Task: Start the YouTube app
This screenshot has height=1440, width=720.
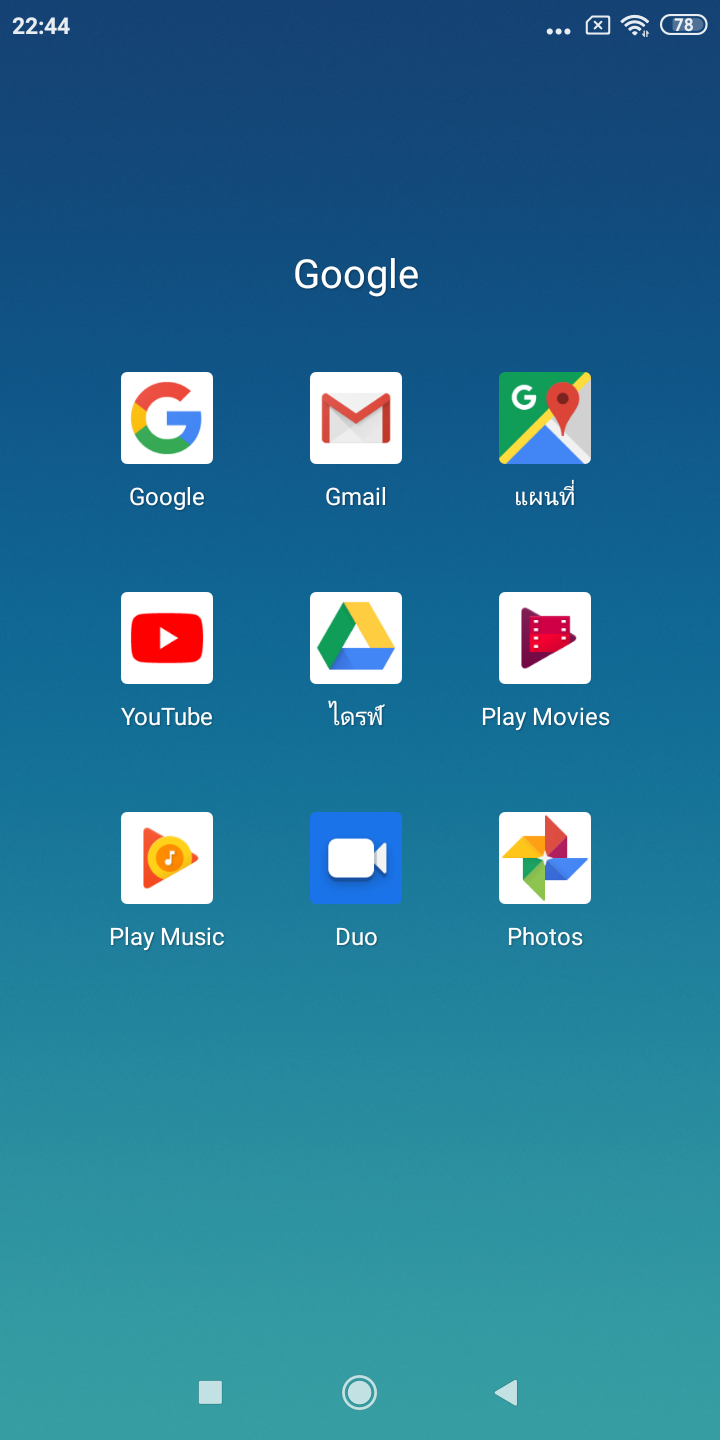Action: (167, 638)
